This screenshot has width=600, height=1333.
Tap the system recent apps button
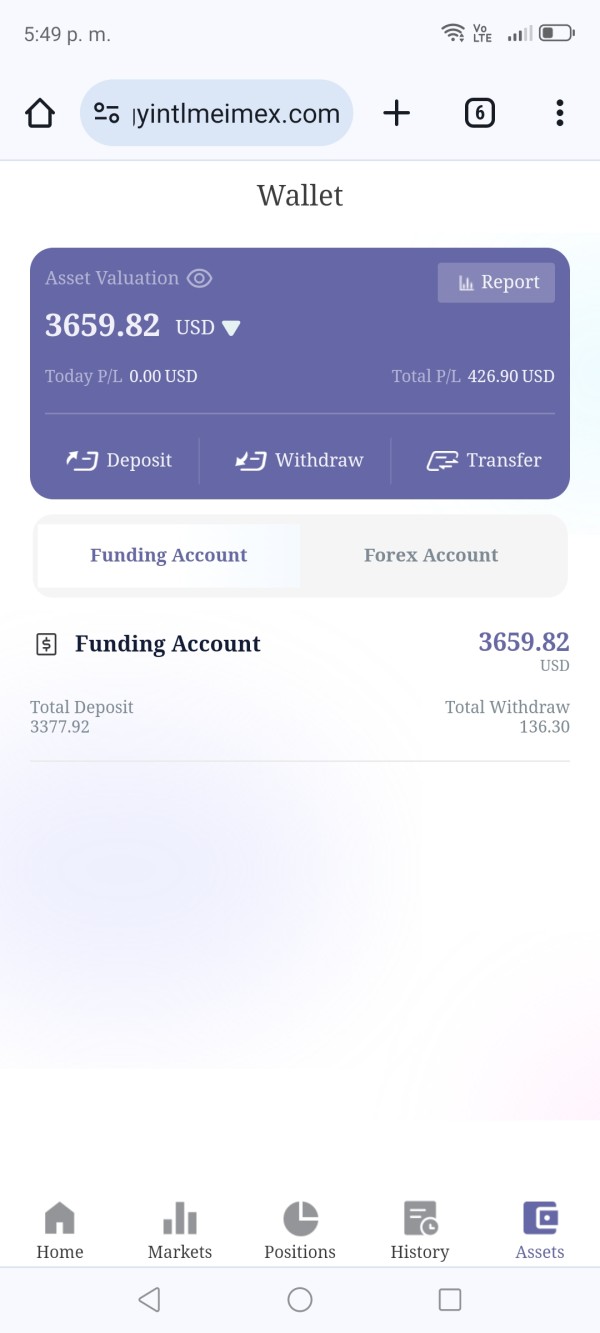pos(450,1300)
